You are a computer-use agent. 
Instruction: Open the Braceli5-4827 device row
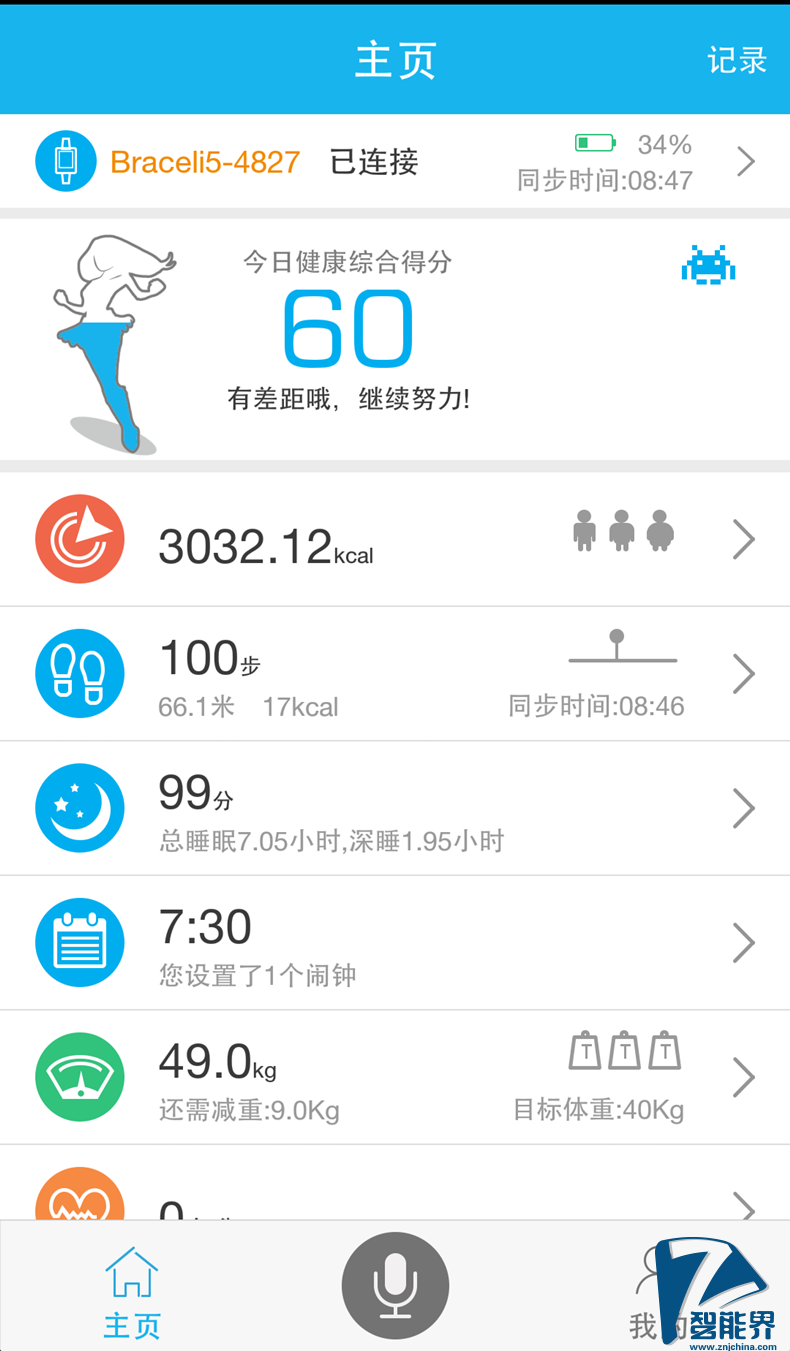click(394, 162)
